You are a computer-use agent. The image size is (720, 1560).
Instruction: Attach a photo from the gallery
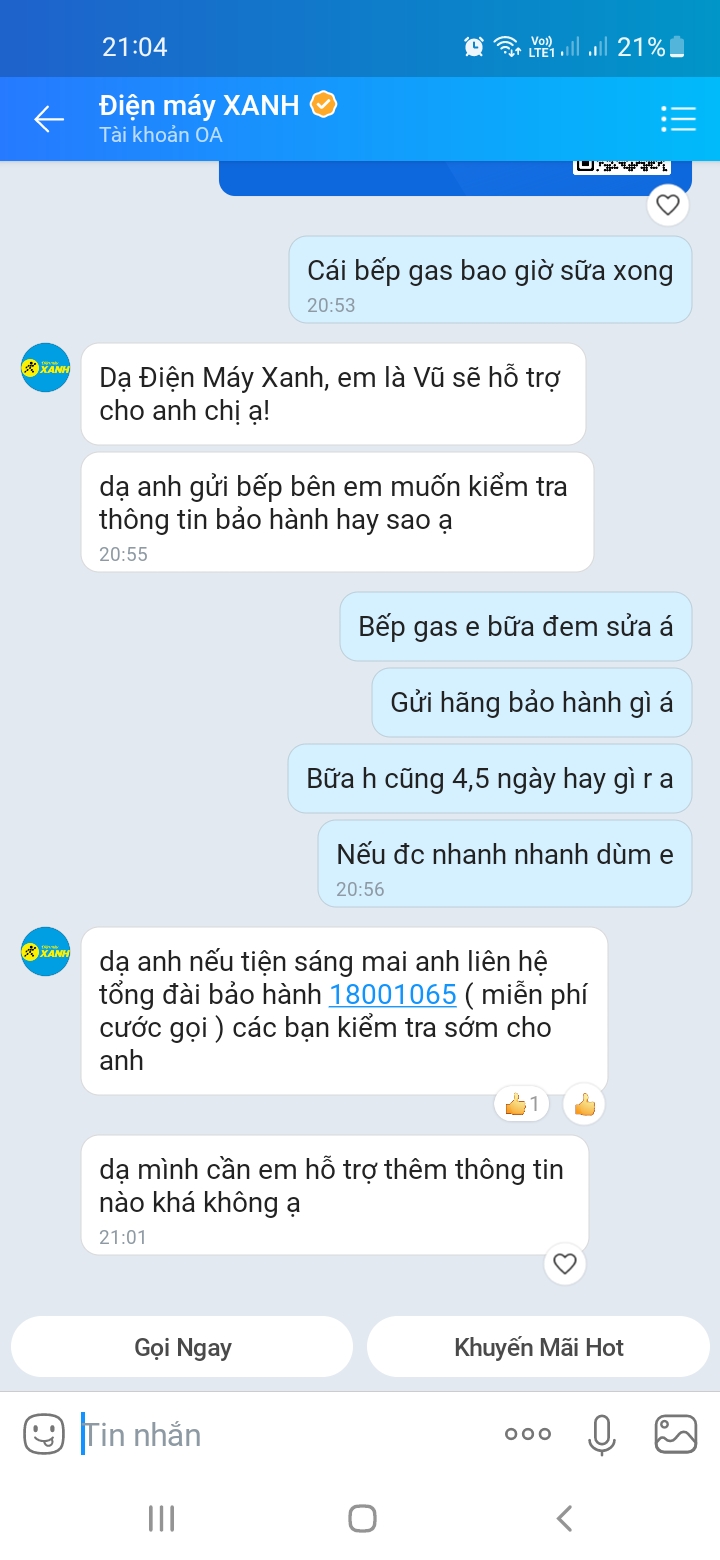pyautogui.click(x=675, y=1434)
